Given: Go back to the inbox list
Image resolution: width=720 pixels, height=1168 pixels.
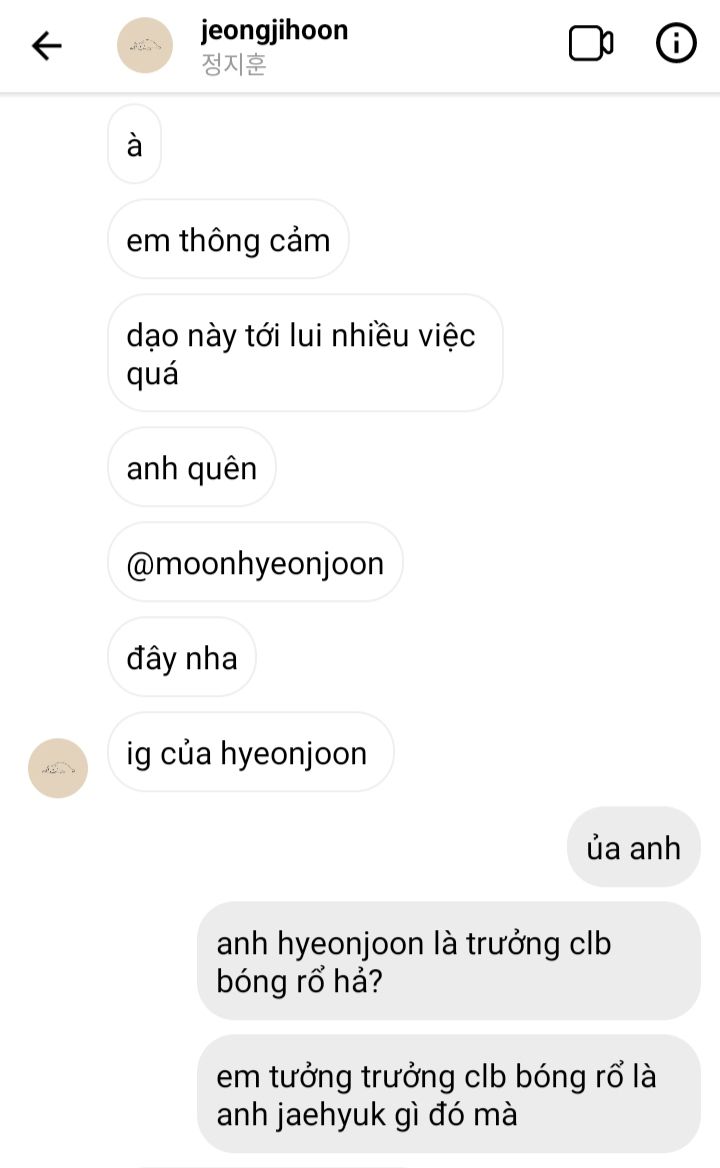Looking at the screenshot, I should pos(46,45).
